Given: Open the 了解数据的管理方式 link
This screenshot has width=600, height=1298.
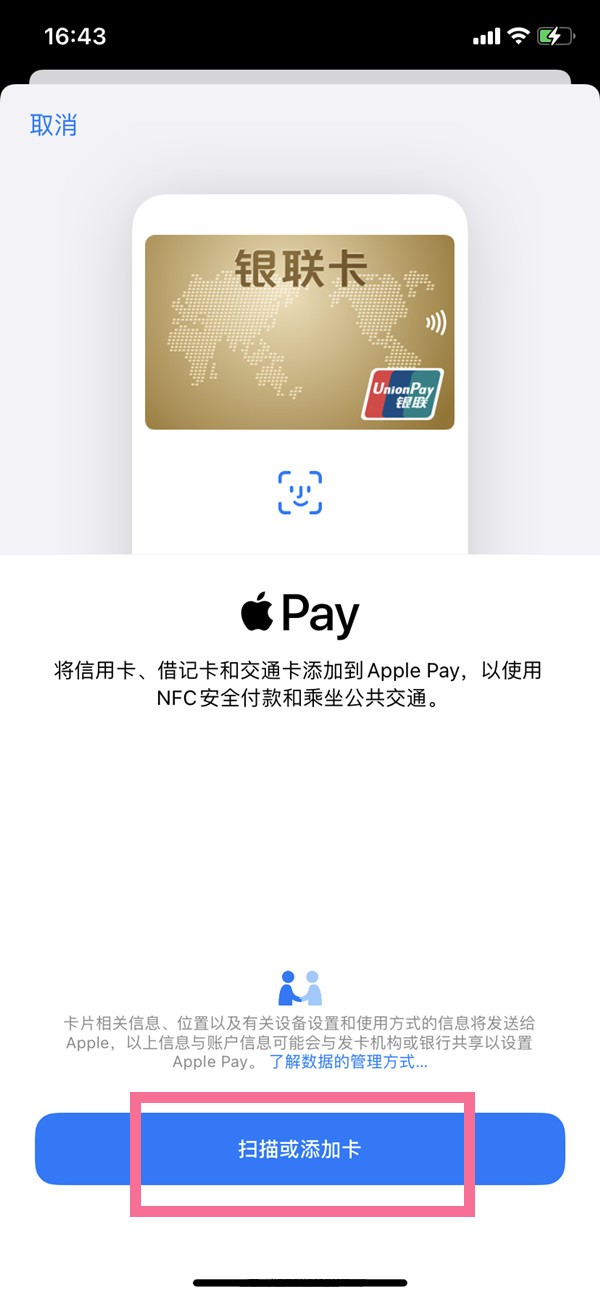Looking at the screenshot, I should point(348,1062).
